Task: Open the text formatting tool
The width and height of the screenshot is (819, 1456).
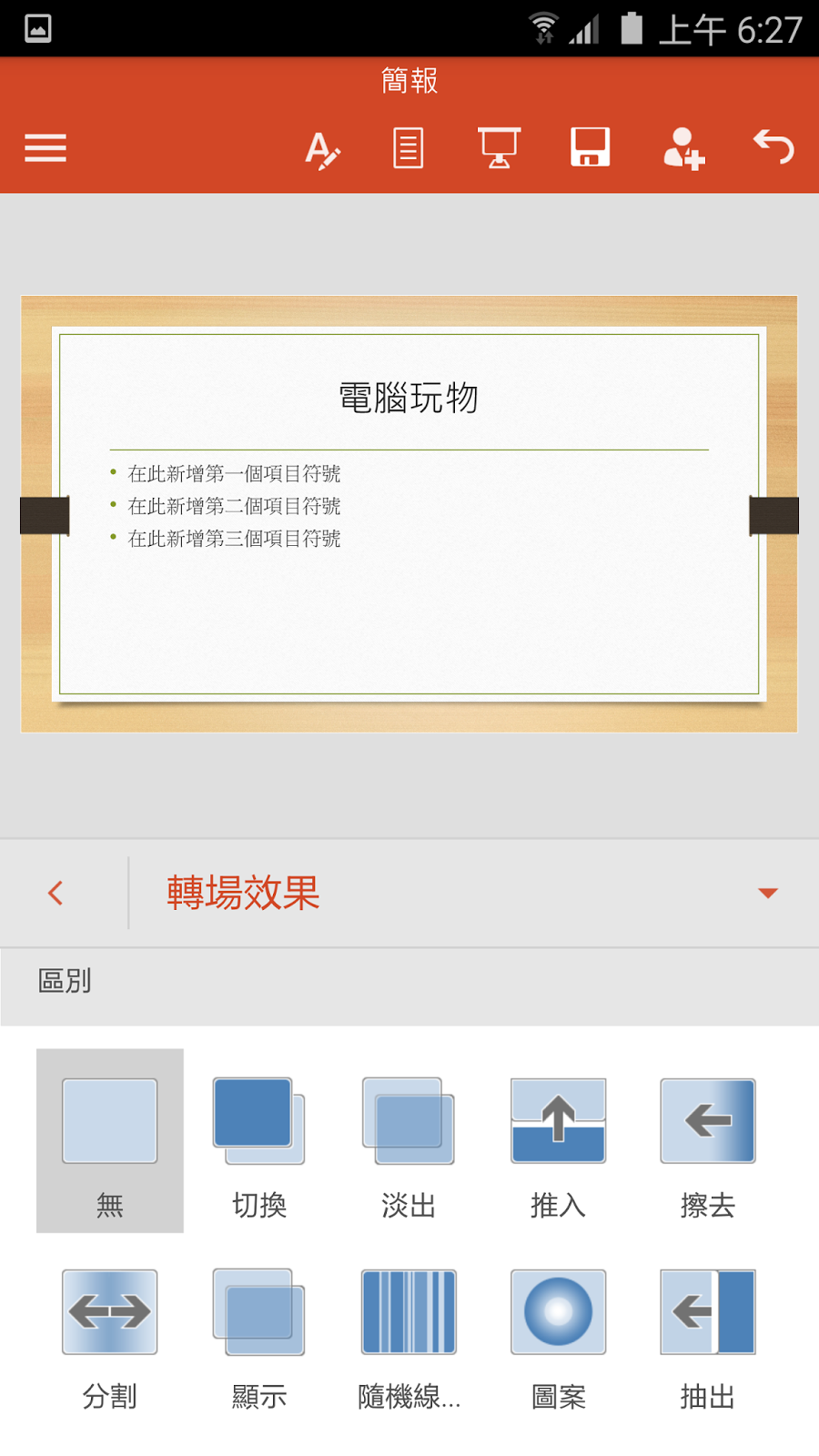Action: pos(322,148)
